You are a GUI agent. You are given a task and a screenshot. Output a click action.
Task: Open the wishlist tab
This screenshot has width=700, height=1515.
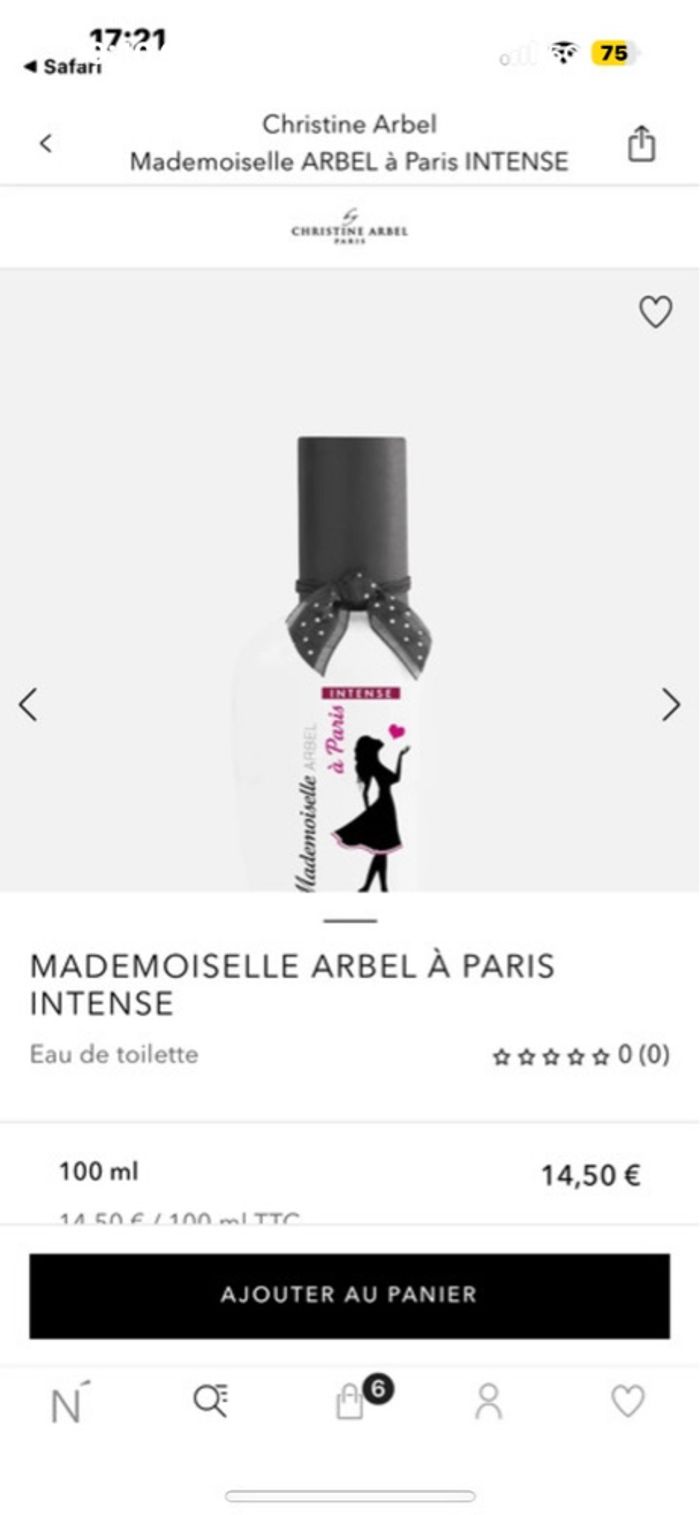click(x=628, y=1401)
